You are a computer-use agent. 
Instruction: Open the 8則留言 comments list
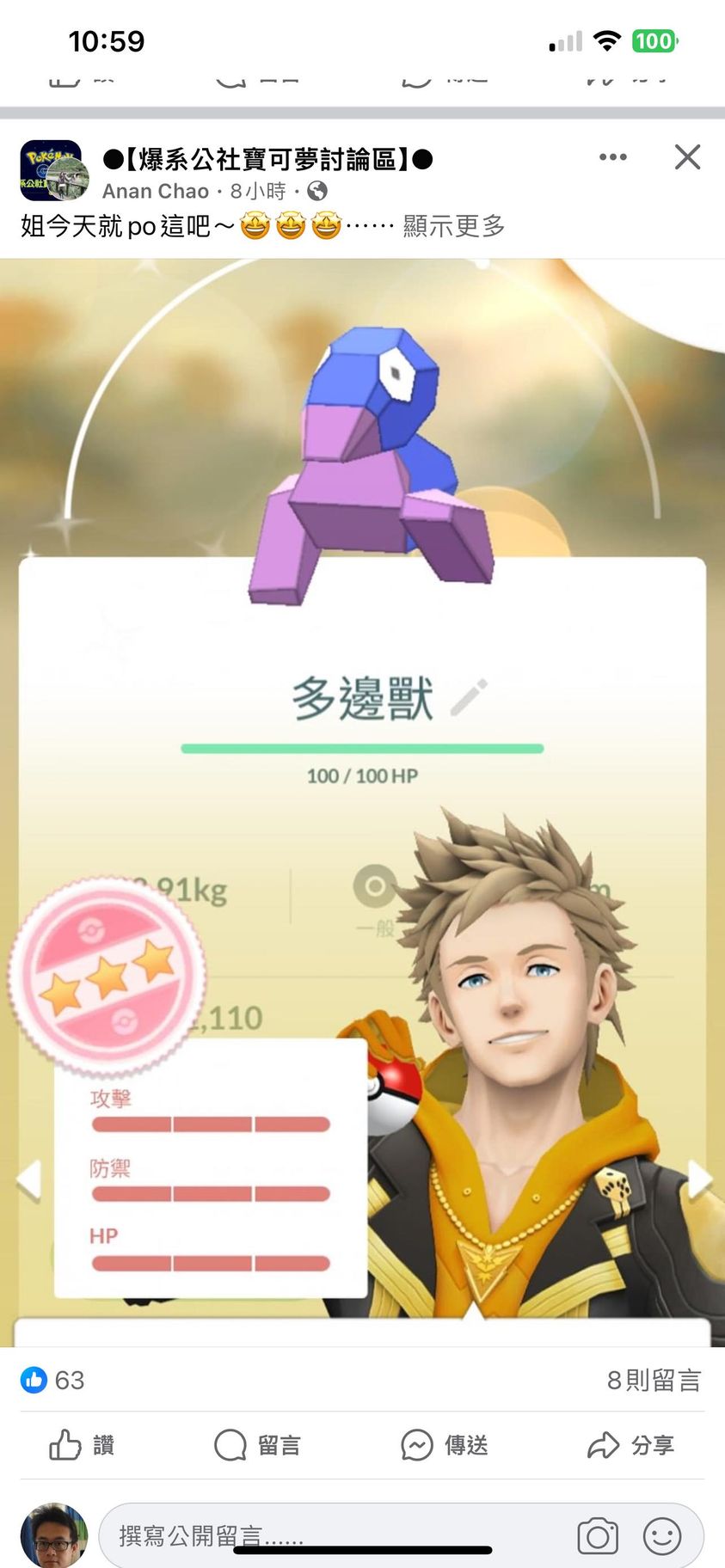(654, 1380)
